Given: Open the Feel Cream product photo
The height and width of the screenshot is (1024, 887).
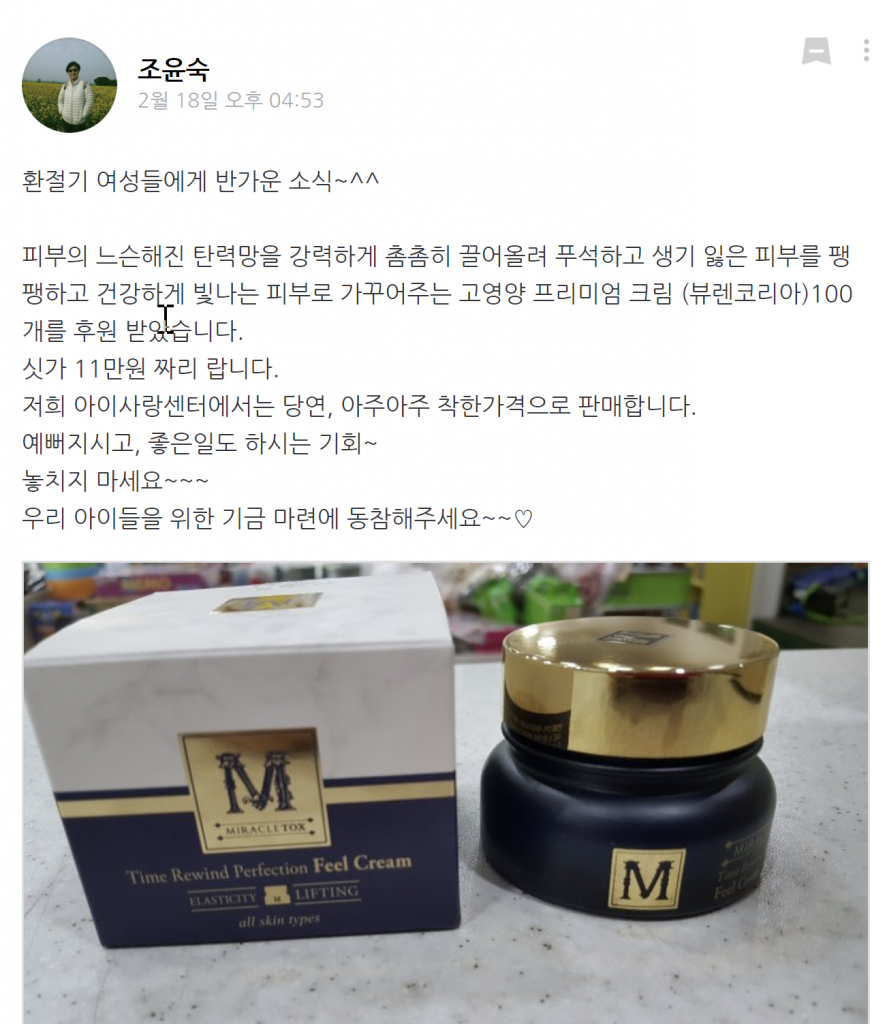Looking at the screenshot, I should (x=446, y=792).
